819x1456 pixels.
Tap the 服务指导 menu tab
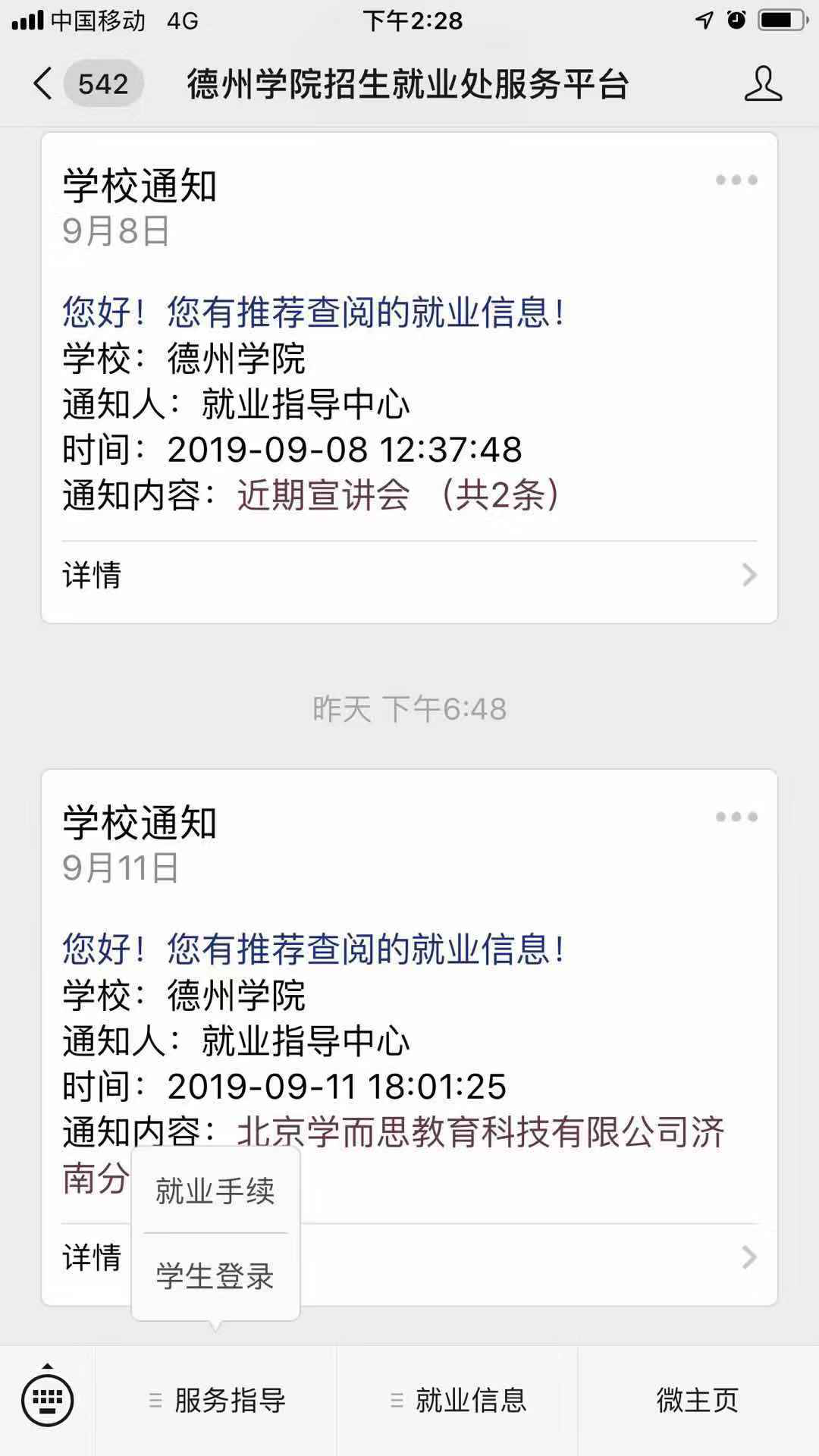point(217,1401)
